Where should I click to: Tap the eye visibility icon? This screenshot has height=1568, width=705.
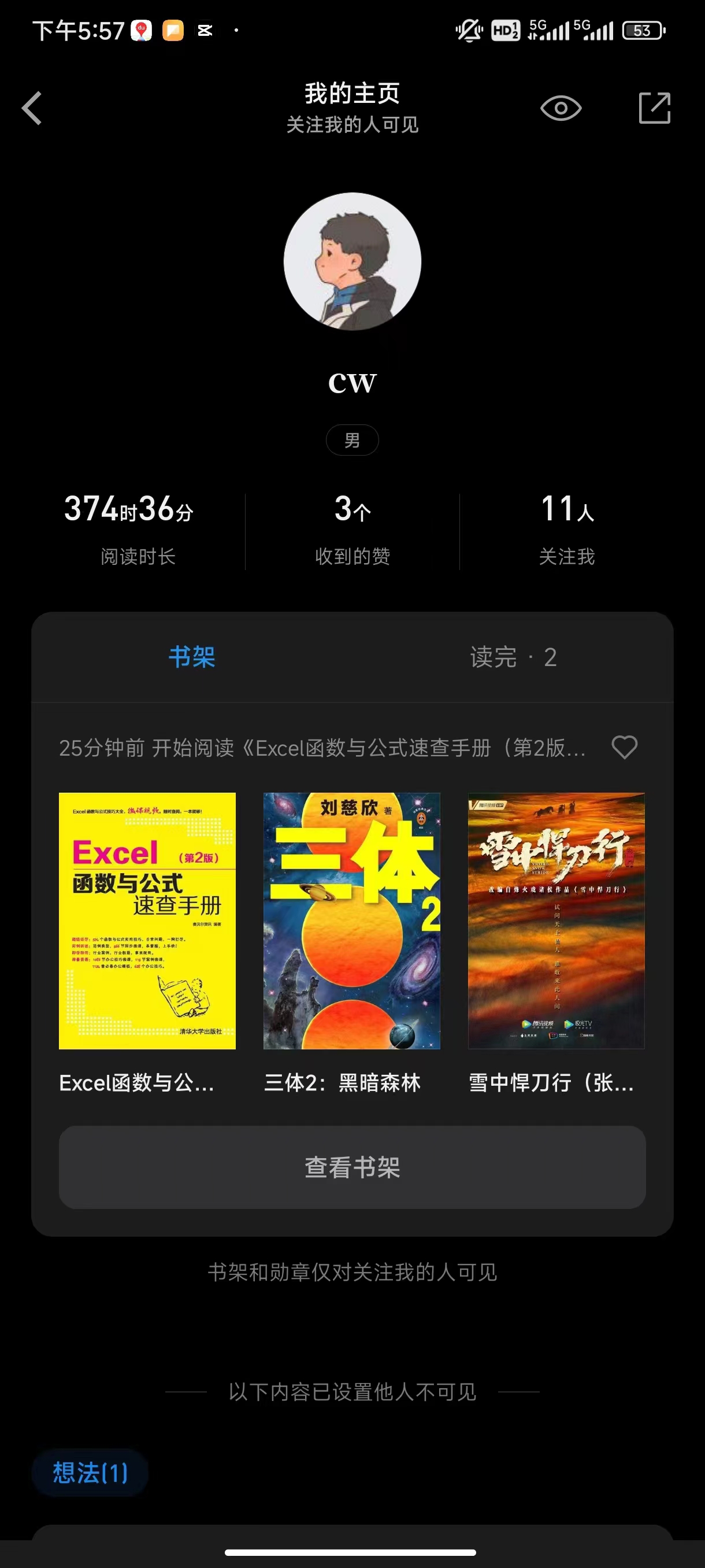pyautogui.click(x=560, y=108)
